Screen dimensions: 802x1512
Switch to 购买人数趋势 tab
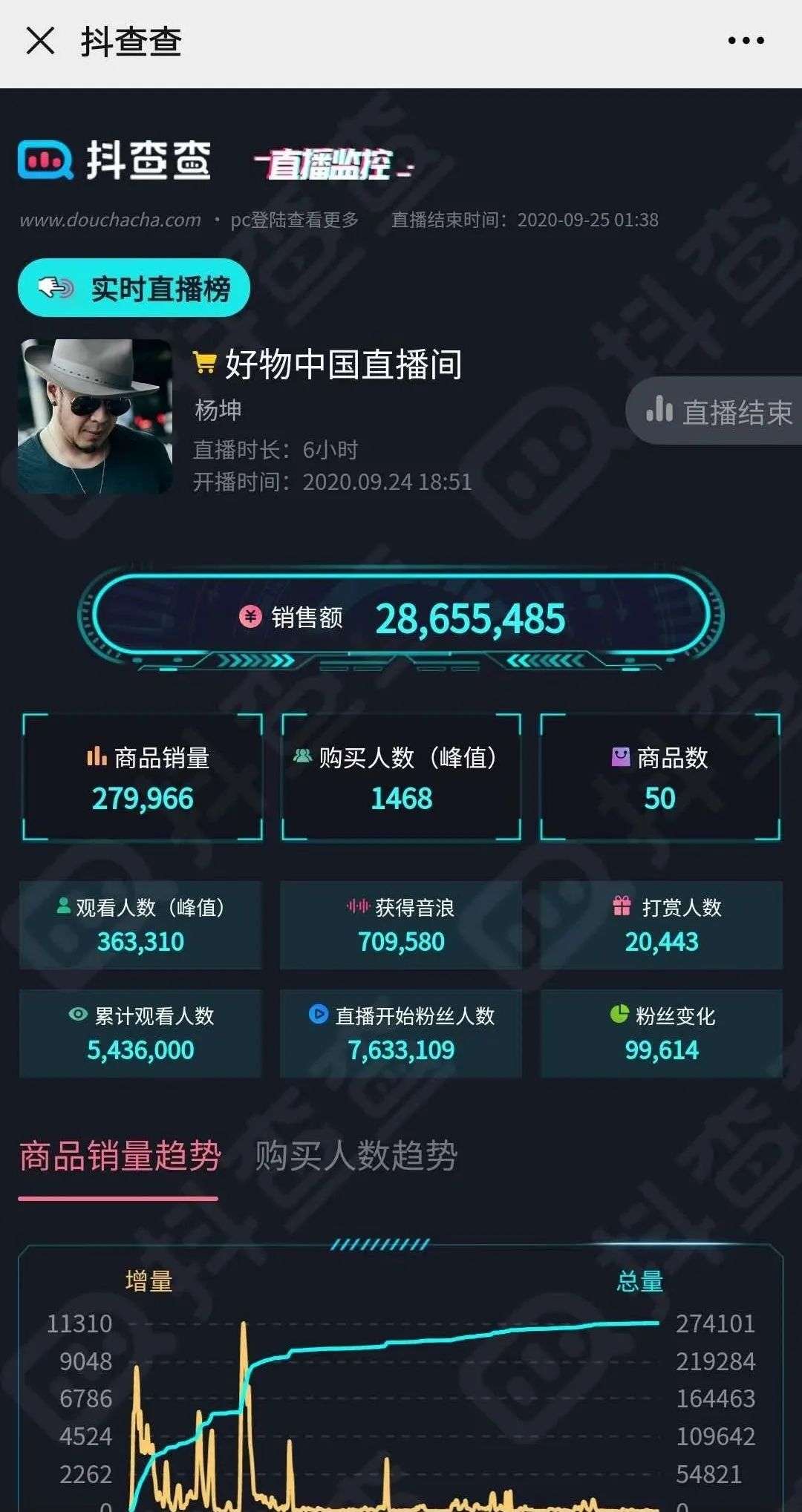tap(356, 1156)
